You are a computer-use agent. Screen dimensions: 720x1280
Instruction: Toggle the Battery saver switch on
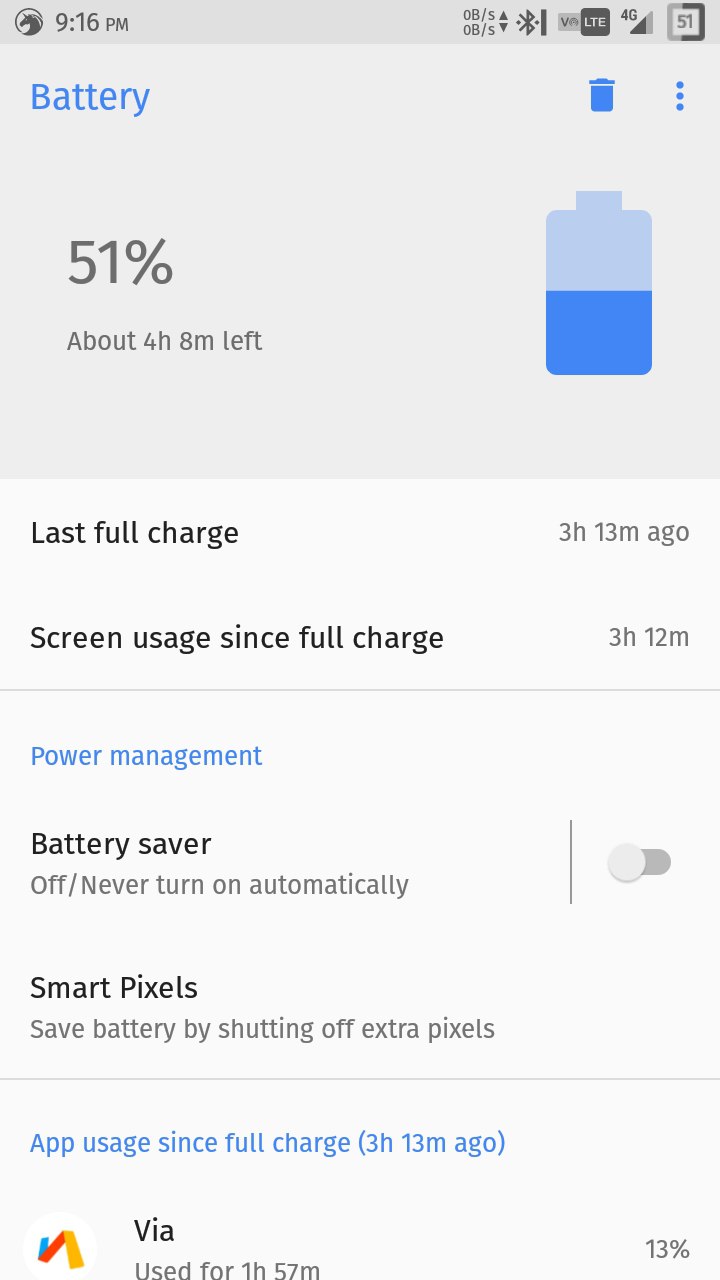640,862
